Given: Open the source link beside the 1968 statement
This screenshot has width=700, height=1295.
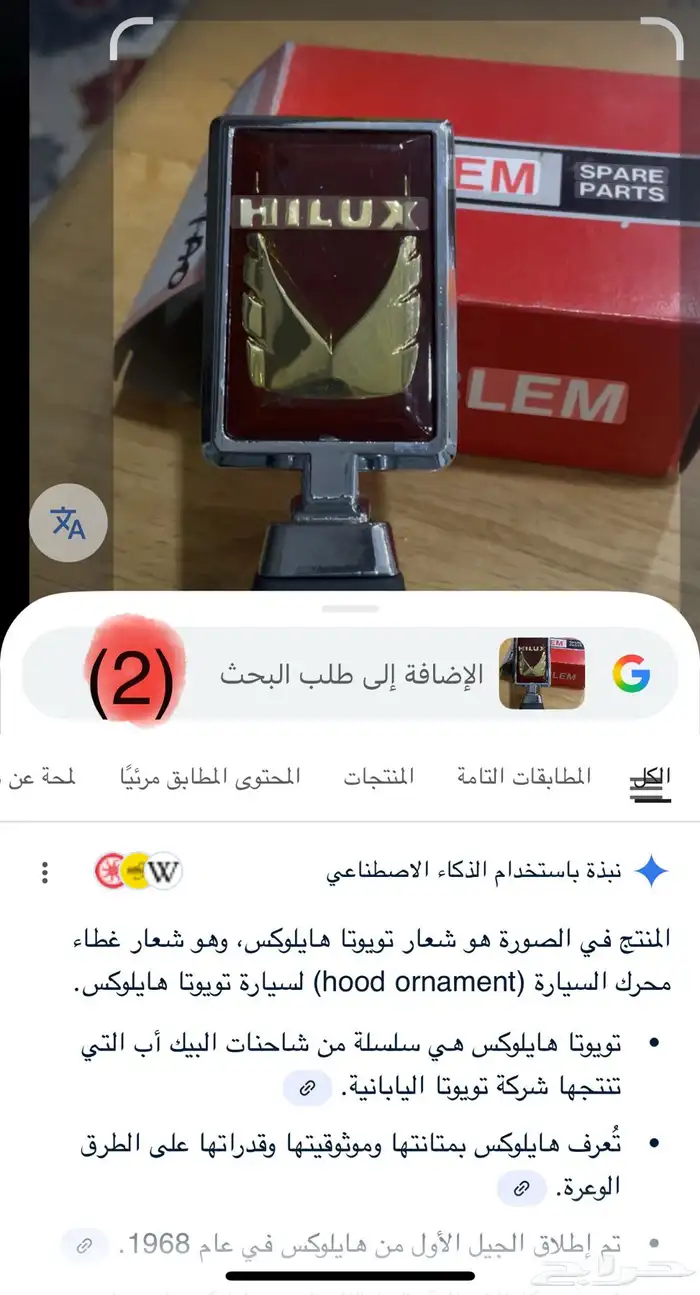Looking at the screenshot, I should [x=85, y=1245].
